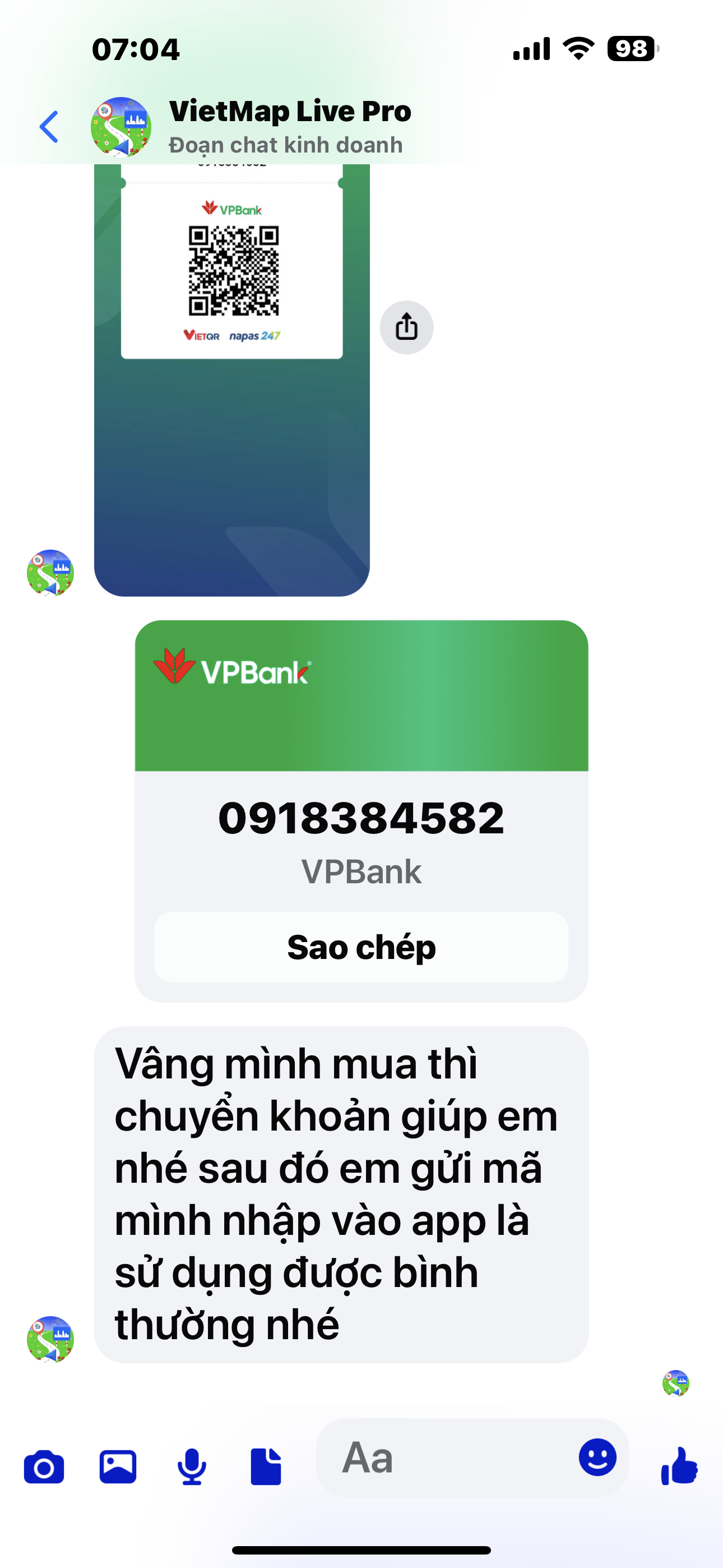Share the VPBank QR code image
Viewport: 723px width, 1568px height.
(406, 328)
